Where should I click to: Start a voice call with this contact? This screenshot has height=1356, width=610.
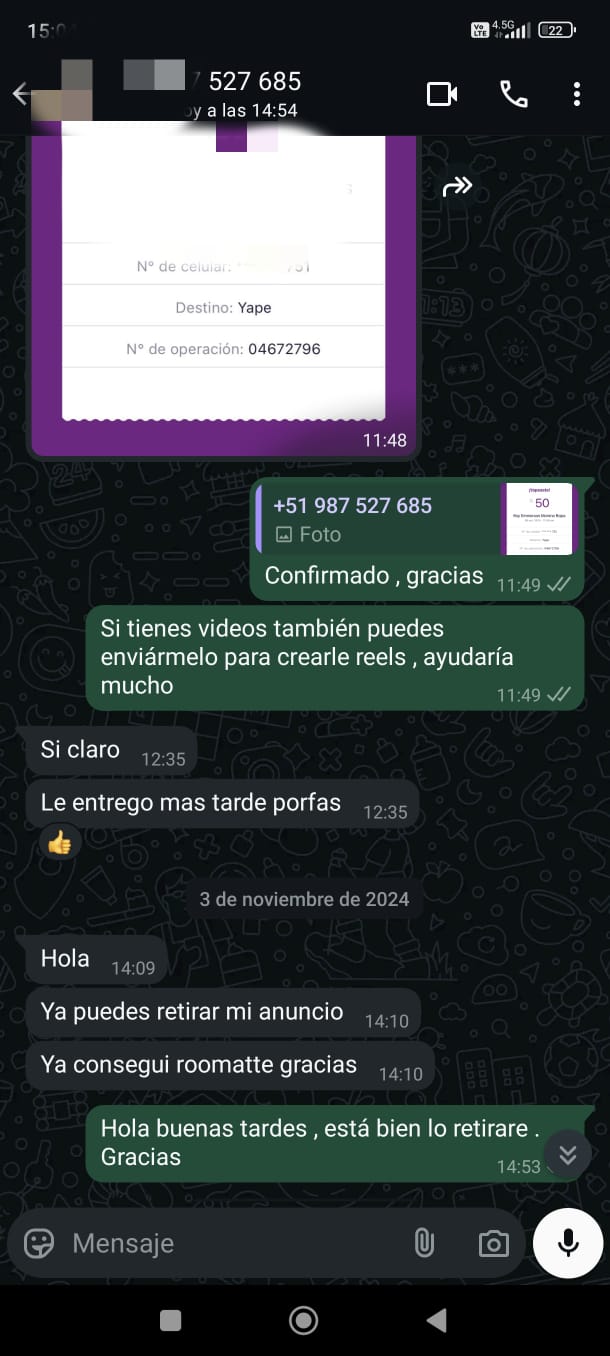(514, 94)
